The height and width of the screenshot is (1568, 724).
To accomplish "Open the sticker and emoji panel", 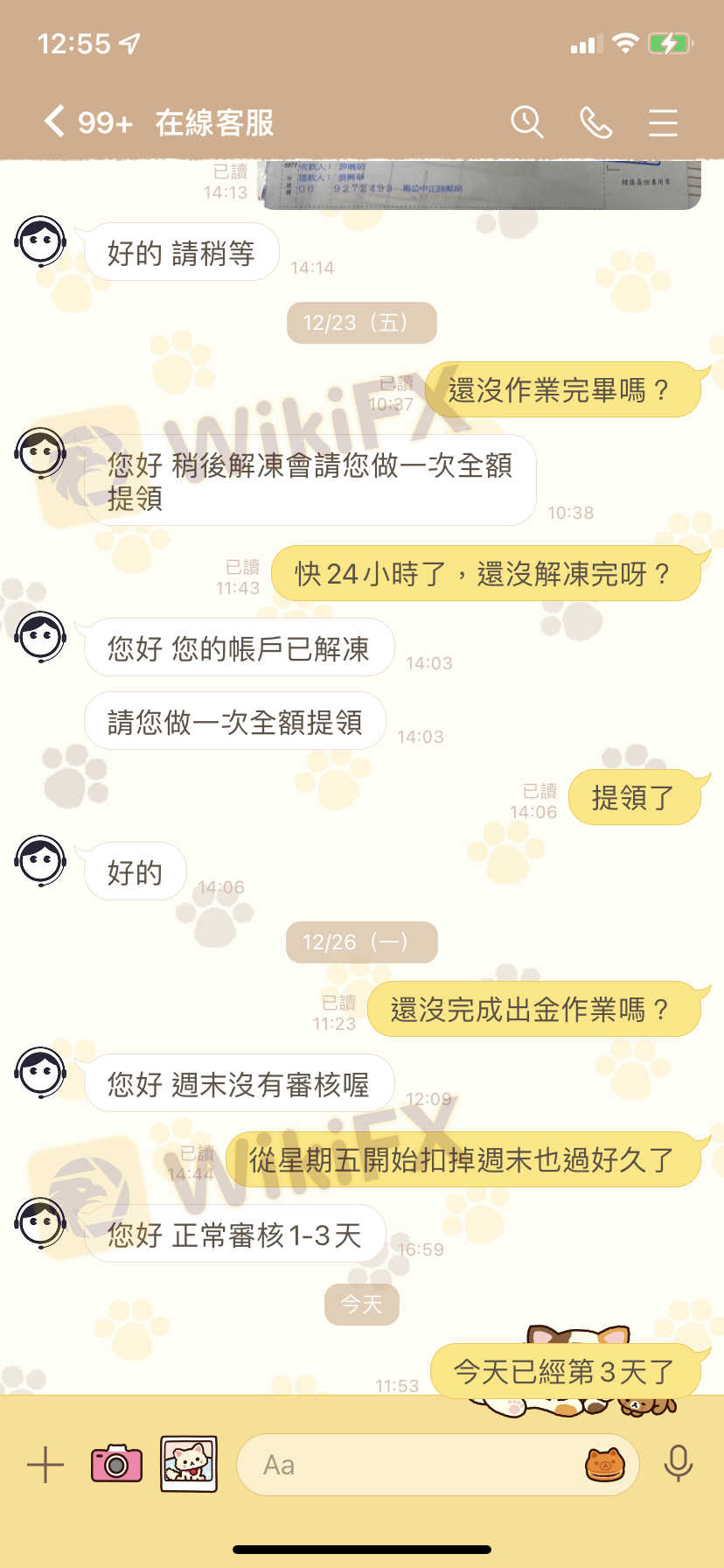I will (x=605, y=1464).
